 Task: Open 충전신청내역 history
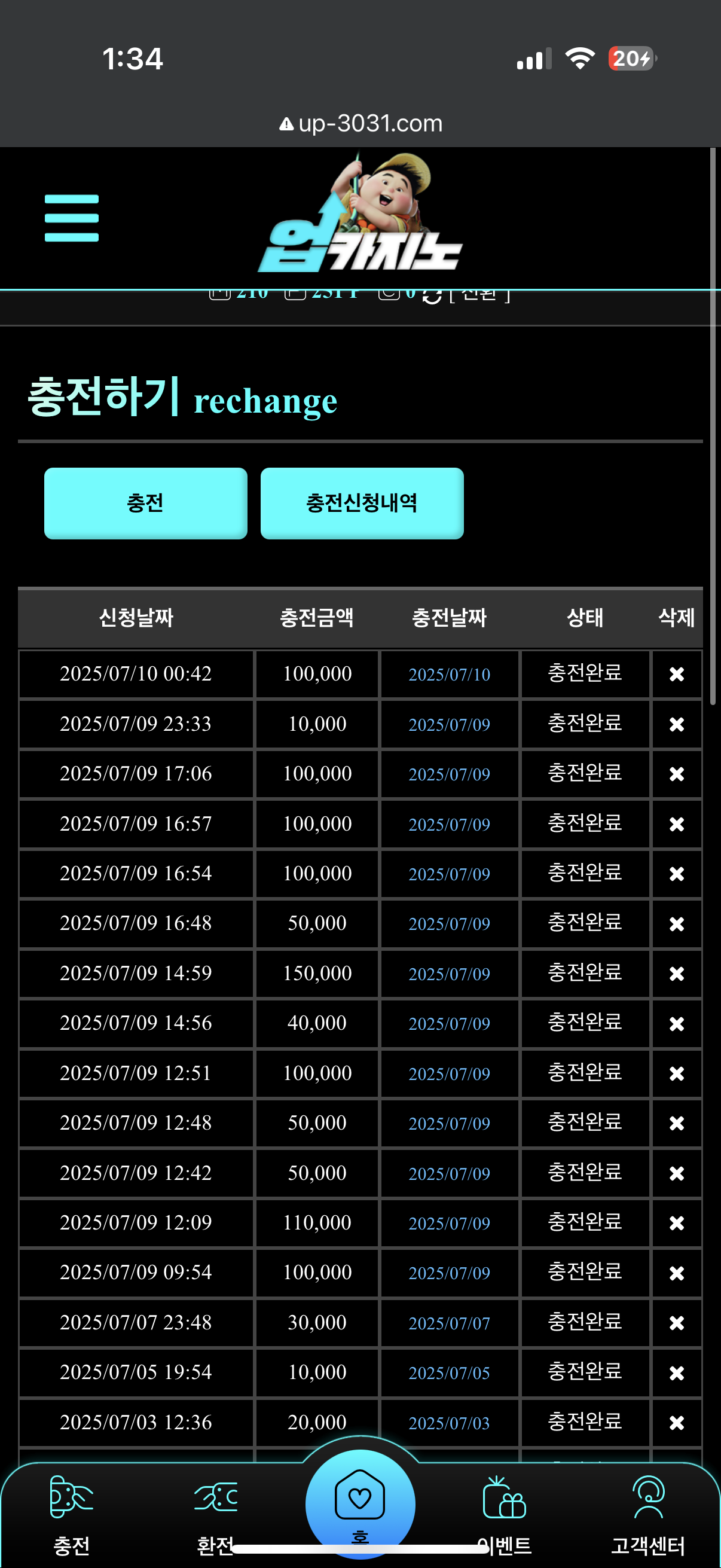[x=362, y=503]
